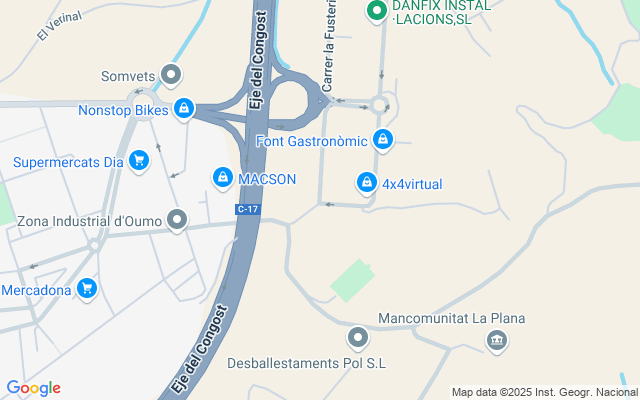Select the Nonstop Bikes shop pin

[x=183, y=109]
